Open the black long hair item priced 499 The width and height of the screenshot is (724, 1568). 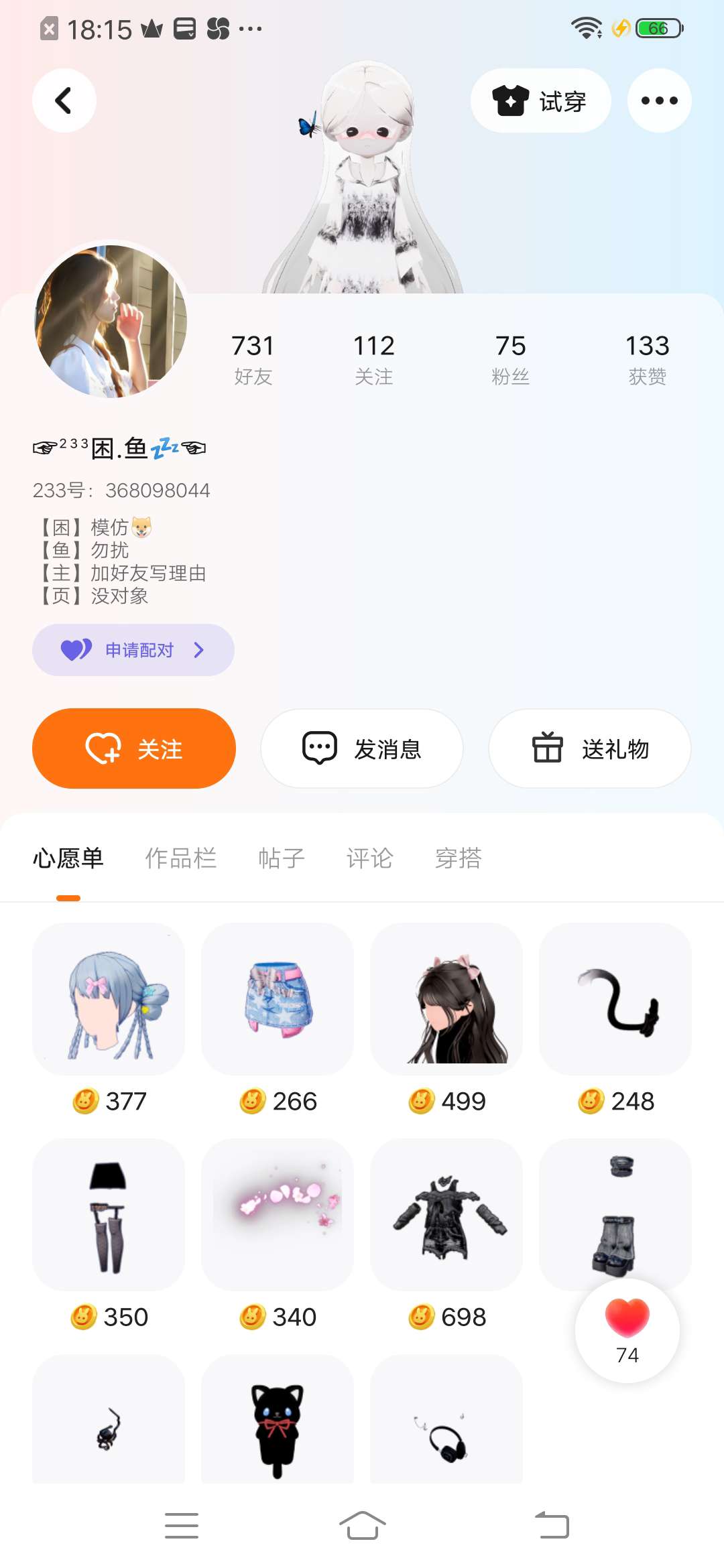click(446, 999)
